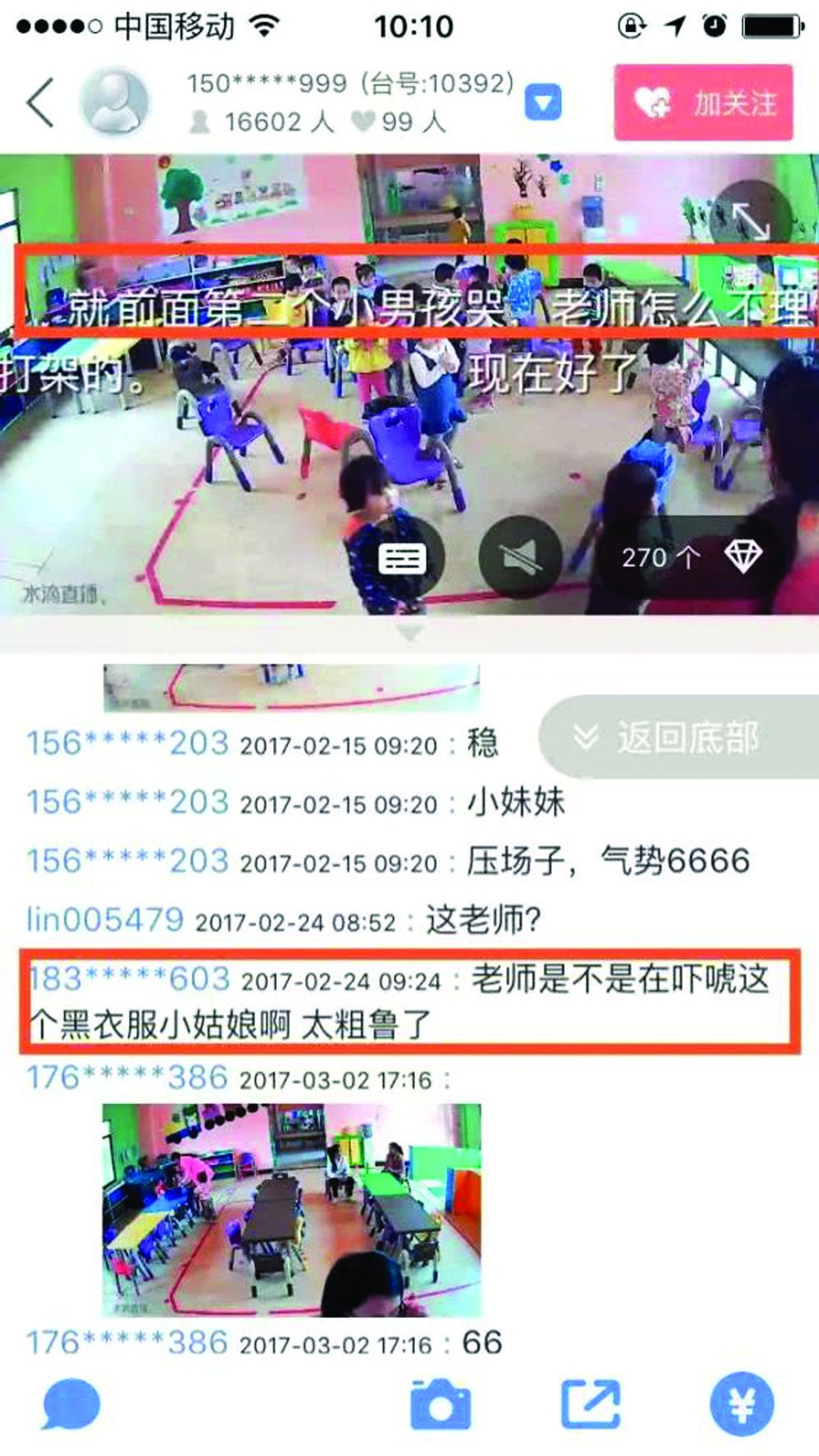Toggle the bullet comments overlay

point(402,558)
